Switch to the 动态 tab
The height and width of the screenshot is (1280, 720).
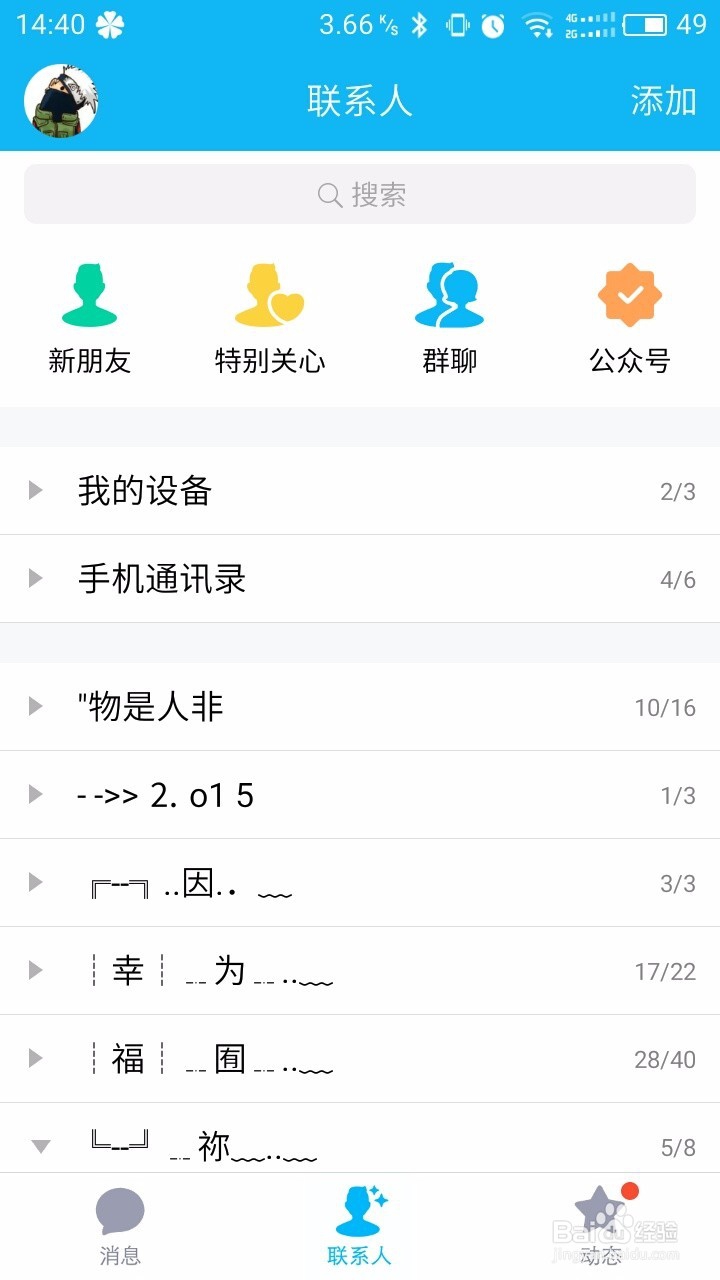[x=600, y=1227]
